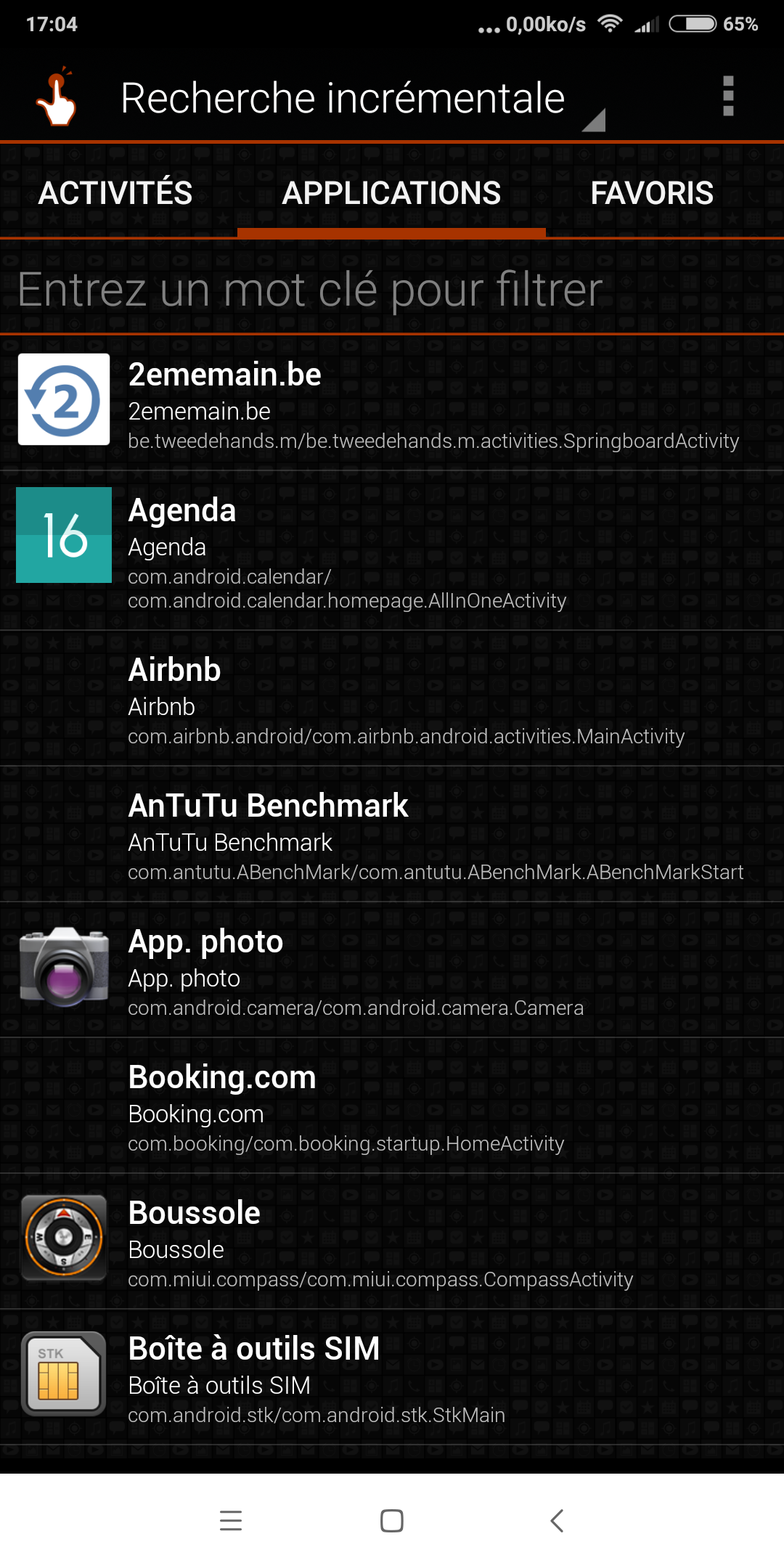Pick Booking.com from the list
Image resolution: width=784 pixels, height=1568 pixels.
392,1107
